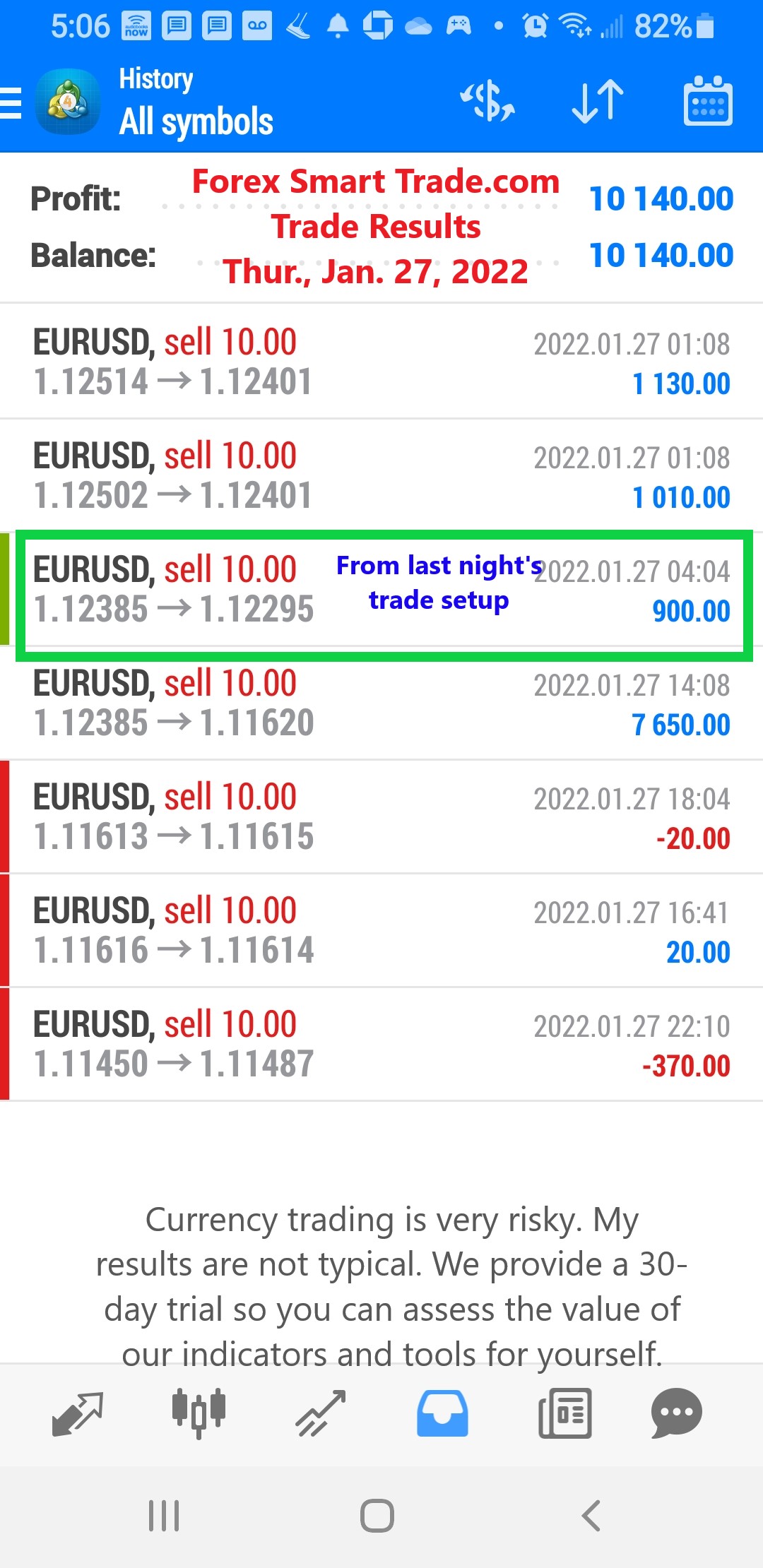Viewport: 763px width, 1568px height.
Task: Select the trade closed at 1.12295
Action: pyautogui.click(x=381, y=589)
